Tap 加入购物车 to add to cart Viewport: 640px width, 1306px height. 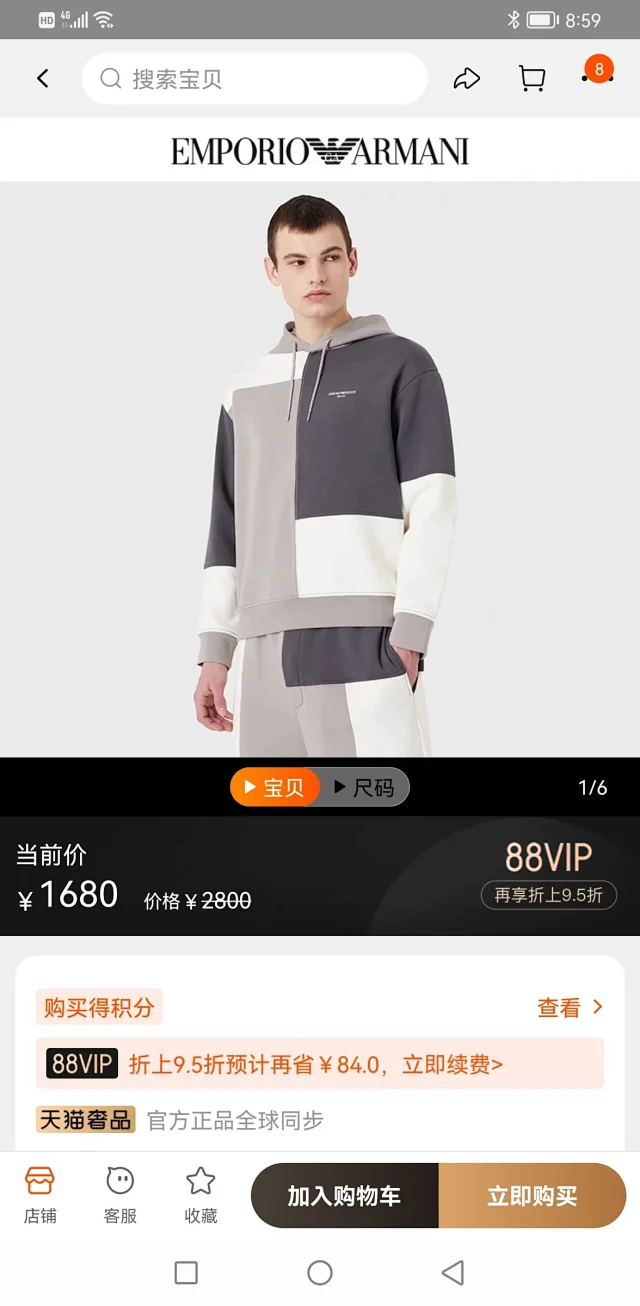coord(344,1196)
